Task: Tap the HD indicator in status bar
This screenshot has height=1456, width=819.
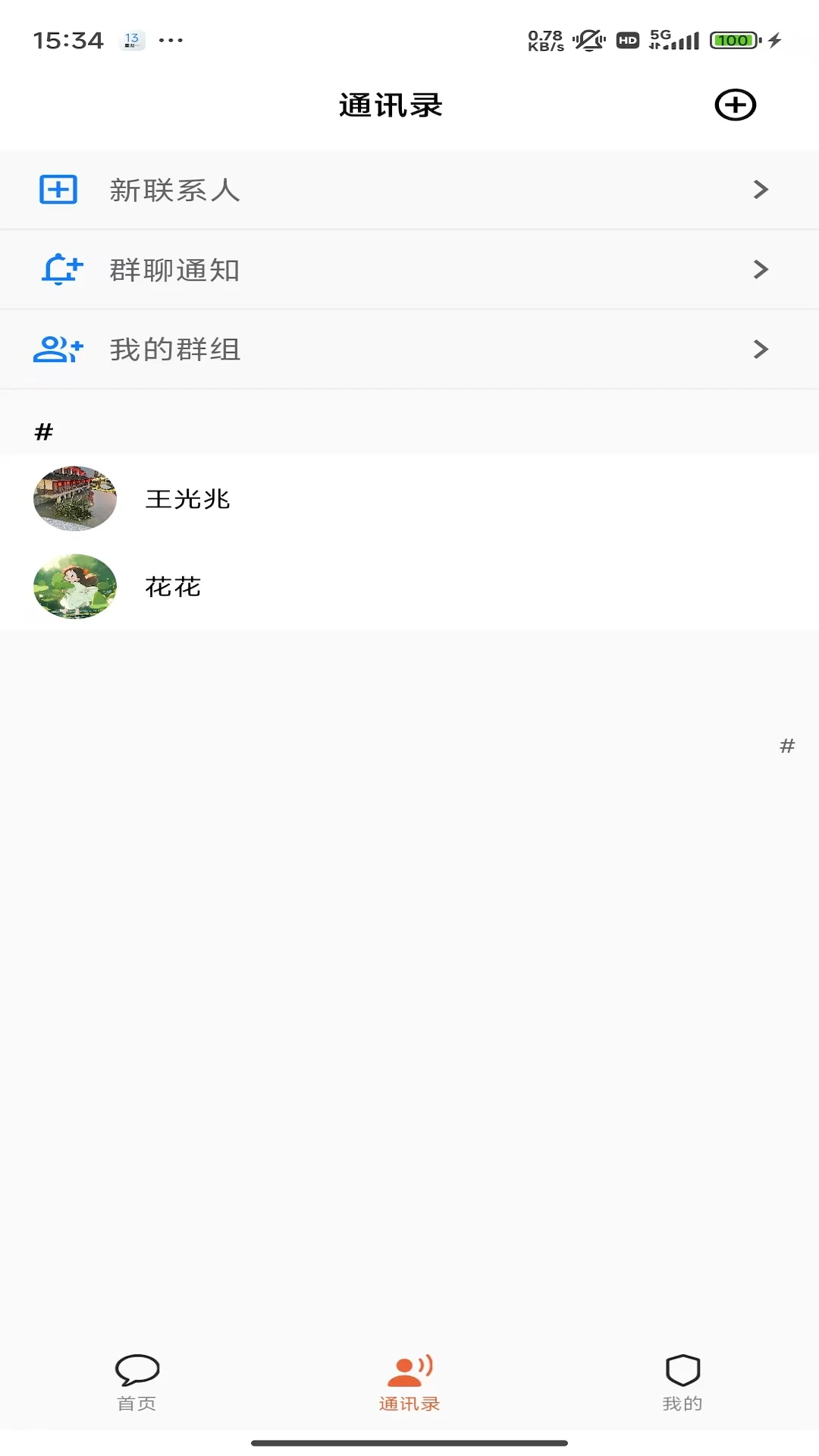Action: point(626,39)
